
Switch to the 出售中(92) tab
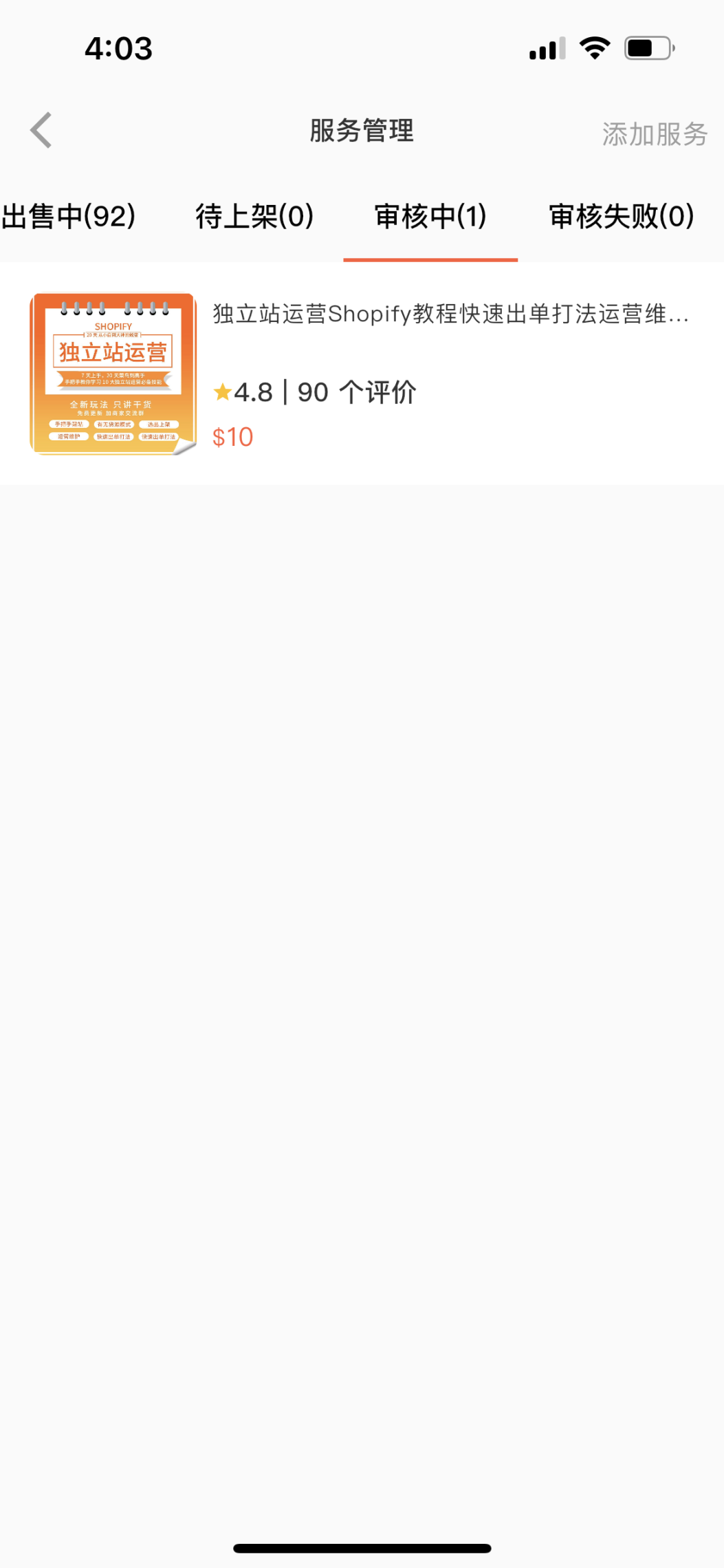[x=69, y=216]
